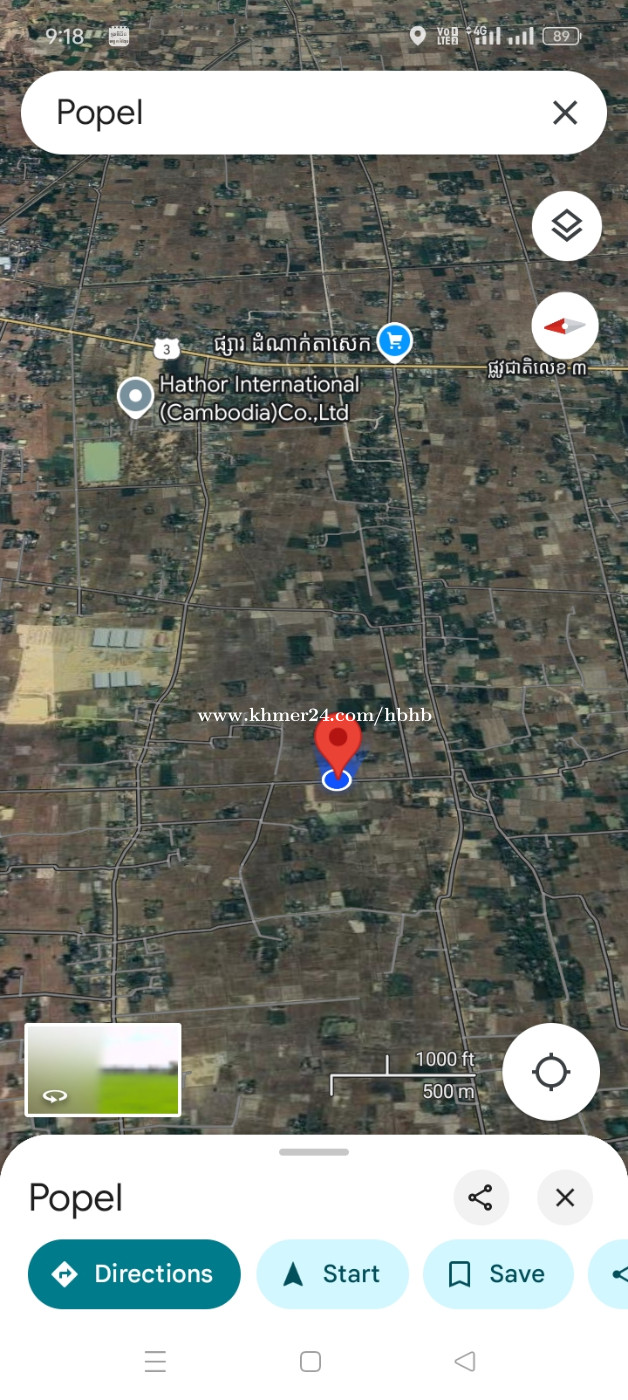This screenshot has height=1400, width=628.
Task: Share the Popel place
Action: pos(481,1198)
